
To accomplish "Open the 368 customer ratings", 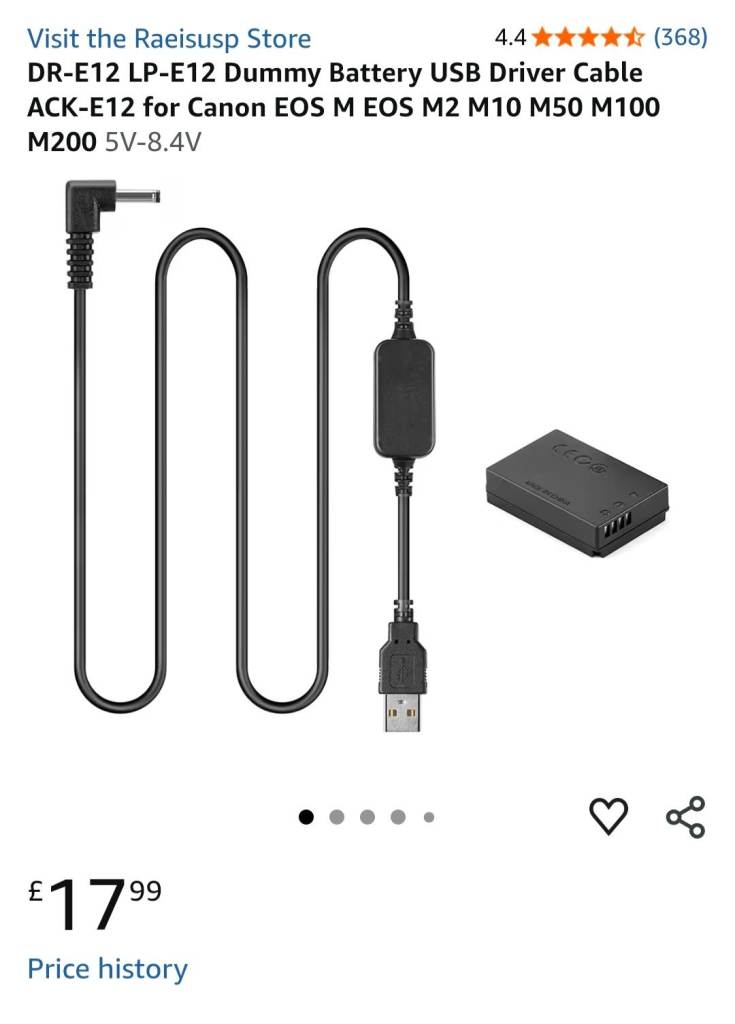I will pyautogui.click(x=680, y=38).
